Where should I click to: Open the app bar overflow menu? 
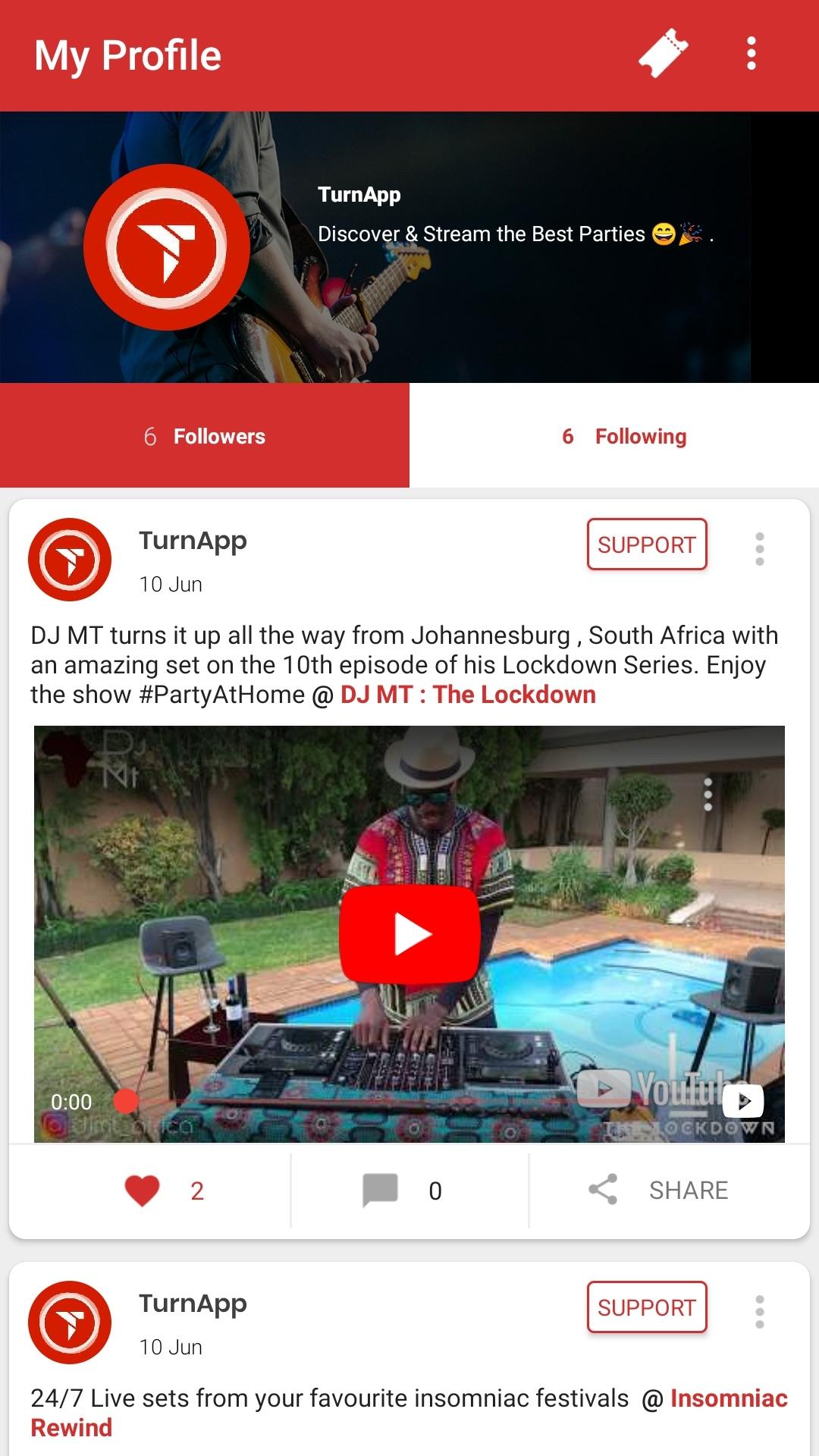(751, 54)
